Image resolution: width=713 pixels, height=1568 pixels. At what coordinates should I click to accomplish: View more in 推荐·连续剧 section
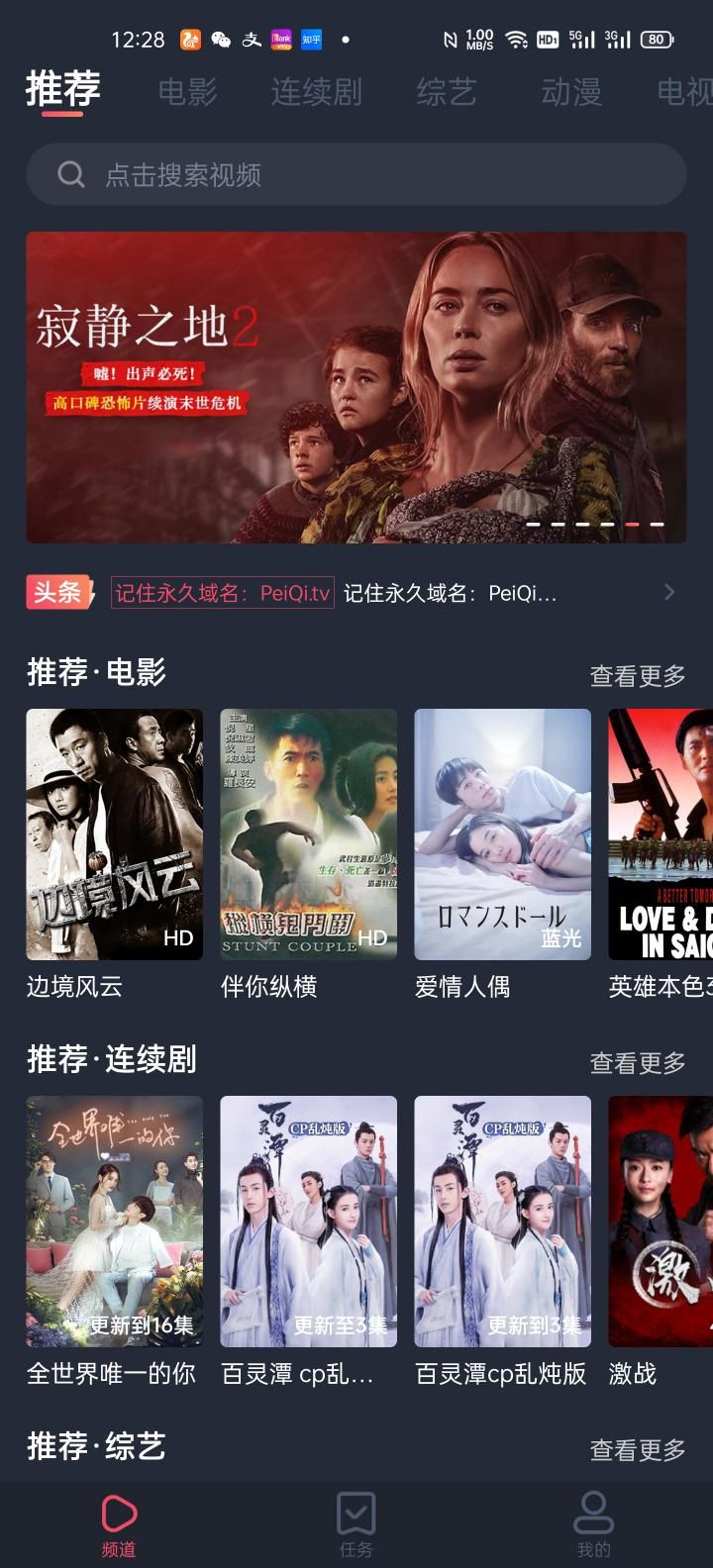pos(638,1063)
